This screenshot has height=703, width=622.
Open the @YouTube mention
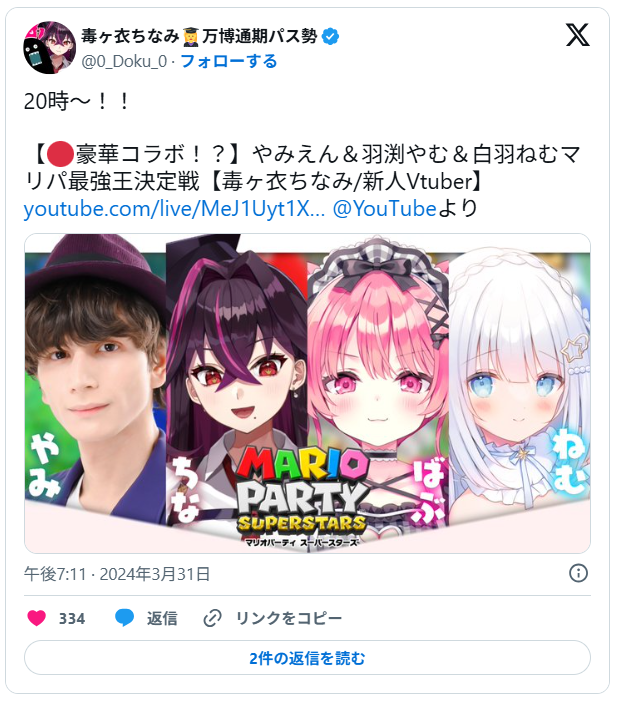click(384, 209)
